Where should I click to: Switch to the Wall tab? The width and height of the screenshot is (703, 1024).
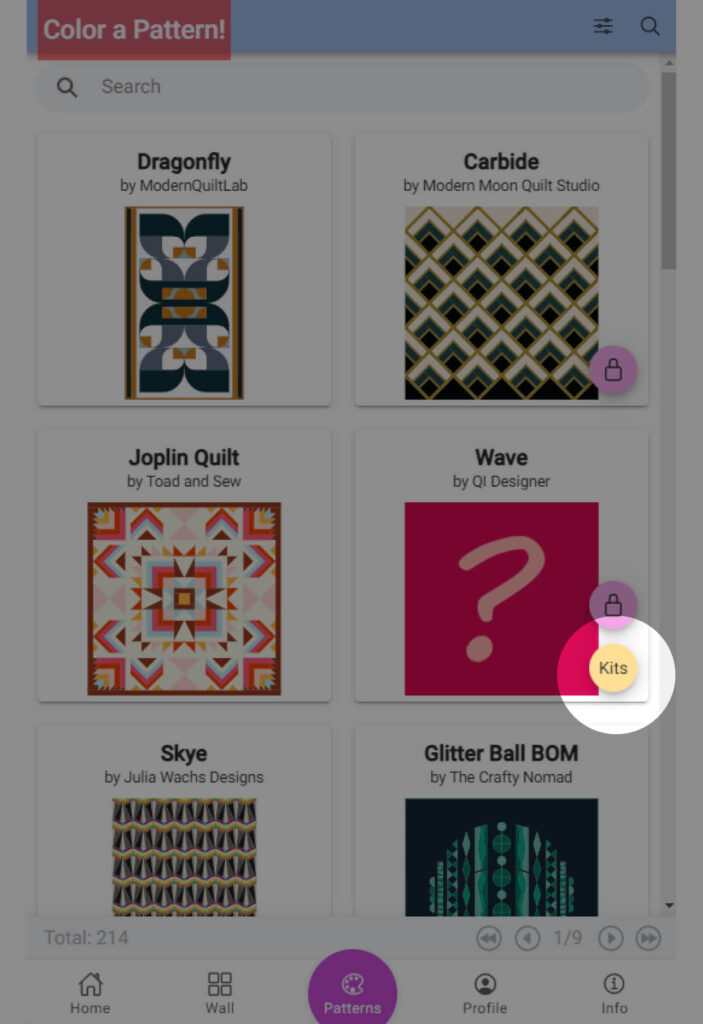pyautogui.click(x=219, y=993)
